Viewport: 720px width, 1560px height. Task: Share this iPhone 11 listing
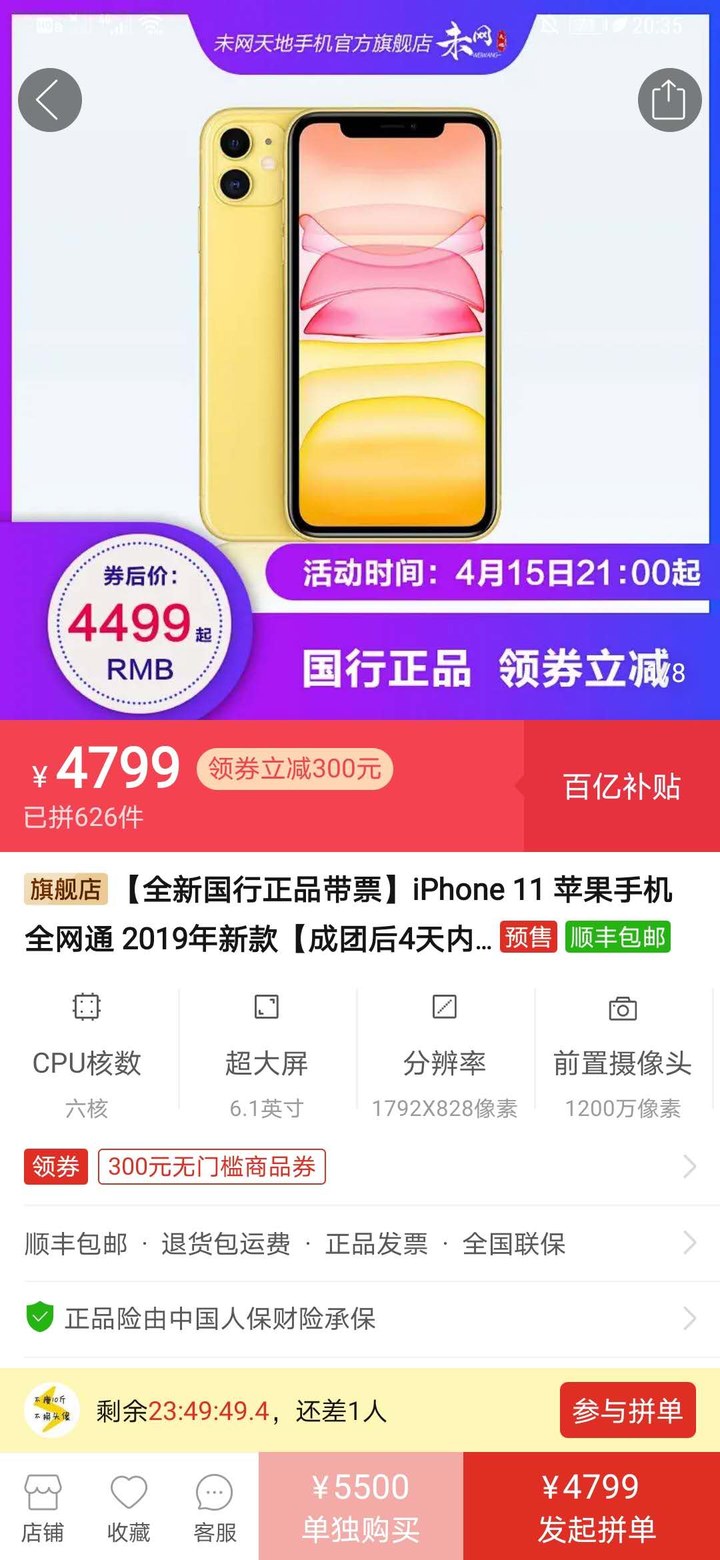coord(669,100)
